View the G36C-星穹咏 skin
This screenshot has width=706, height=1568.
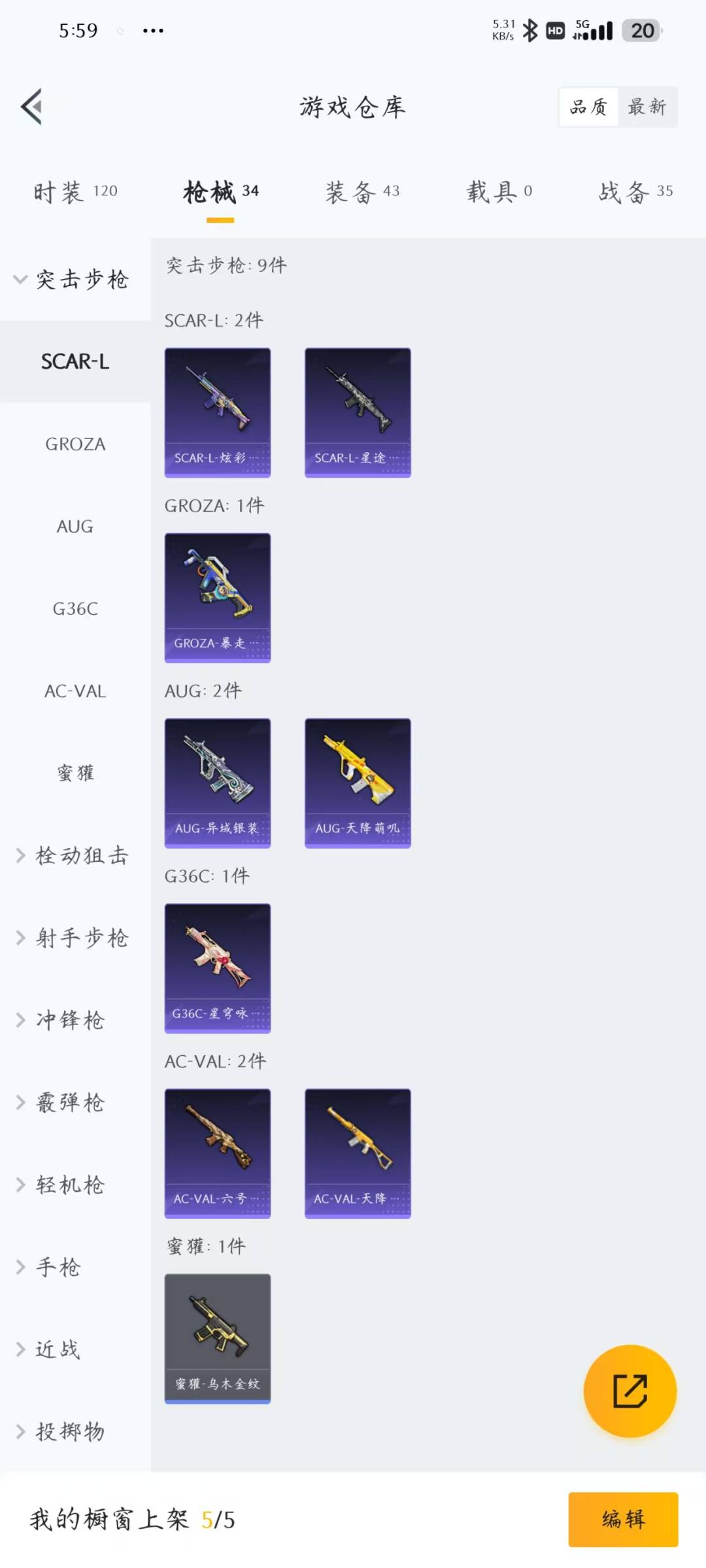[x=217, y=968]
